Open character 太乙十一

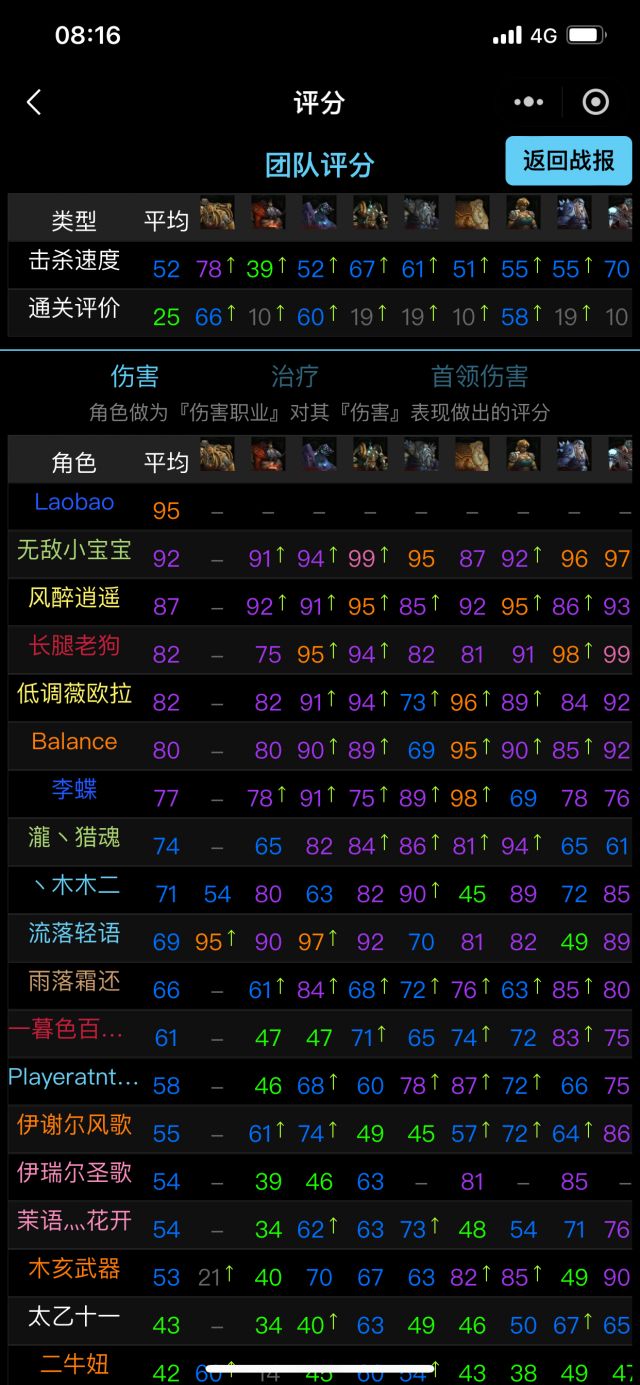click(x=74, y=1317)
